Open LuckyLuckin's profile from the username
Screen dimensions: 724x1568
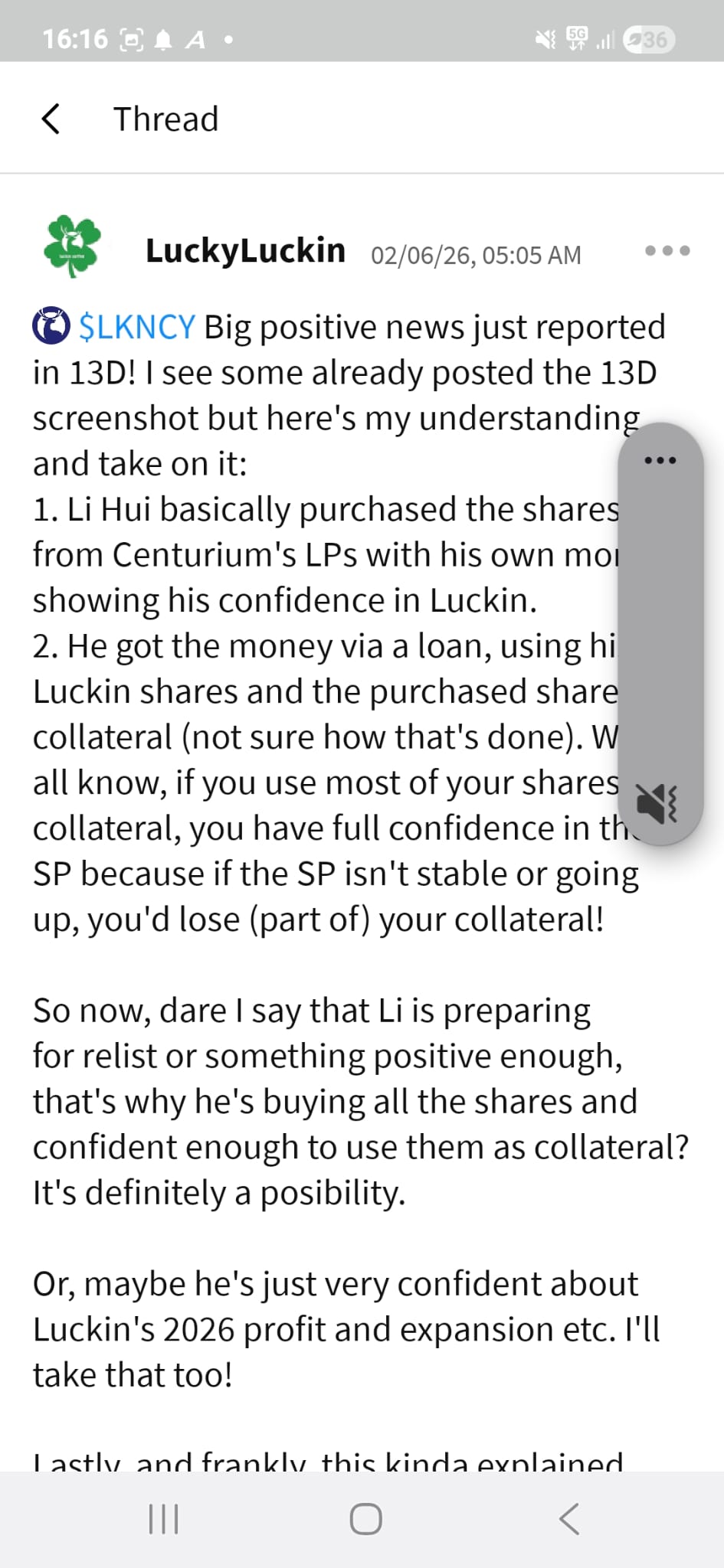click(245, 251)
